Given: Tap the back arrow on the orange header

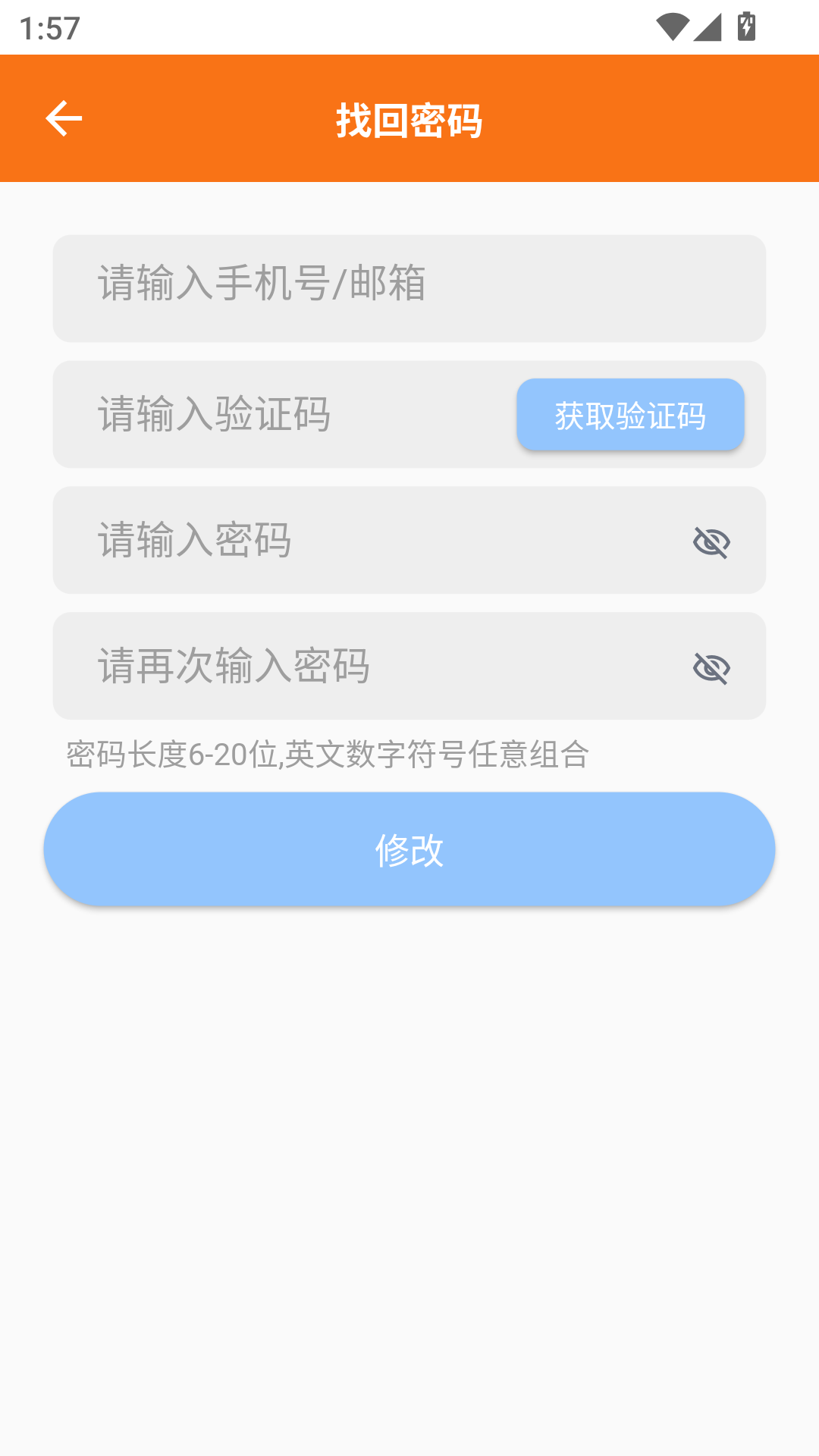Looking at the screenshot, I should click(x=63, y=118).
